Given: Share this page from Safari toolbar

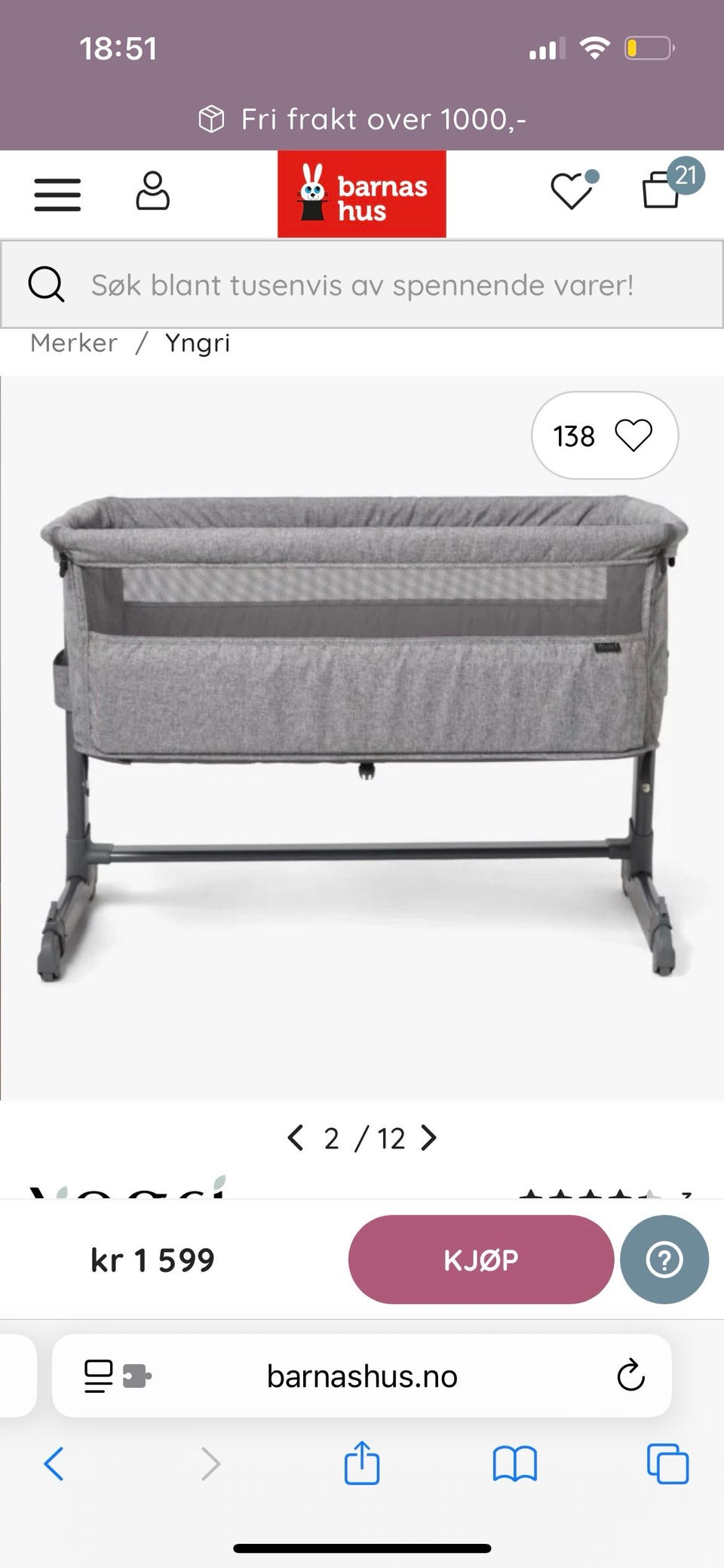Looking at the screenshot, I should [362, 1462].
